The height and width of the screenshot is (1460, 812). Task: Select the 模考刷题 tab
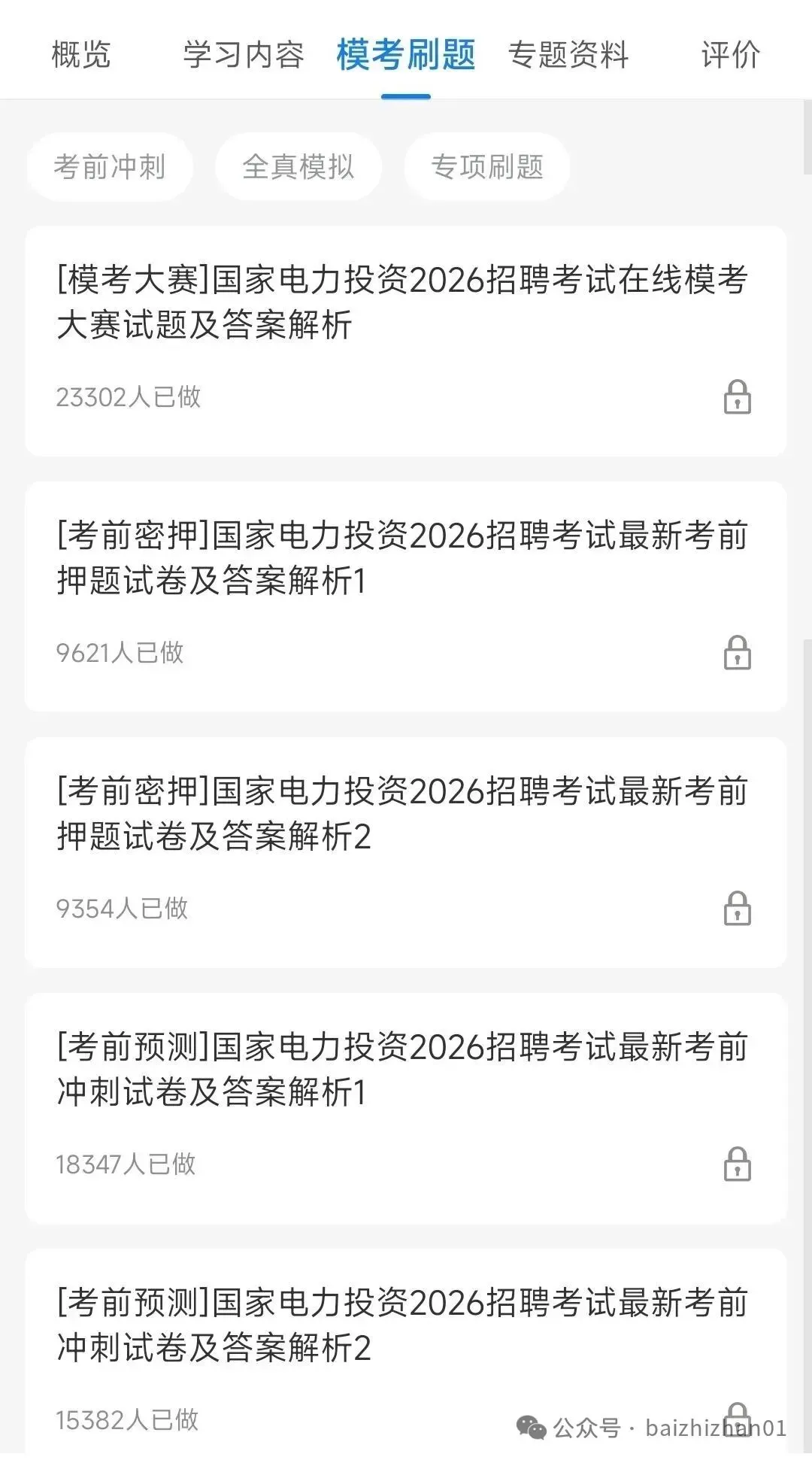406,54
